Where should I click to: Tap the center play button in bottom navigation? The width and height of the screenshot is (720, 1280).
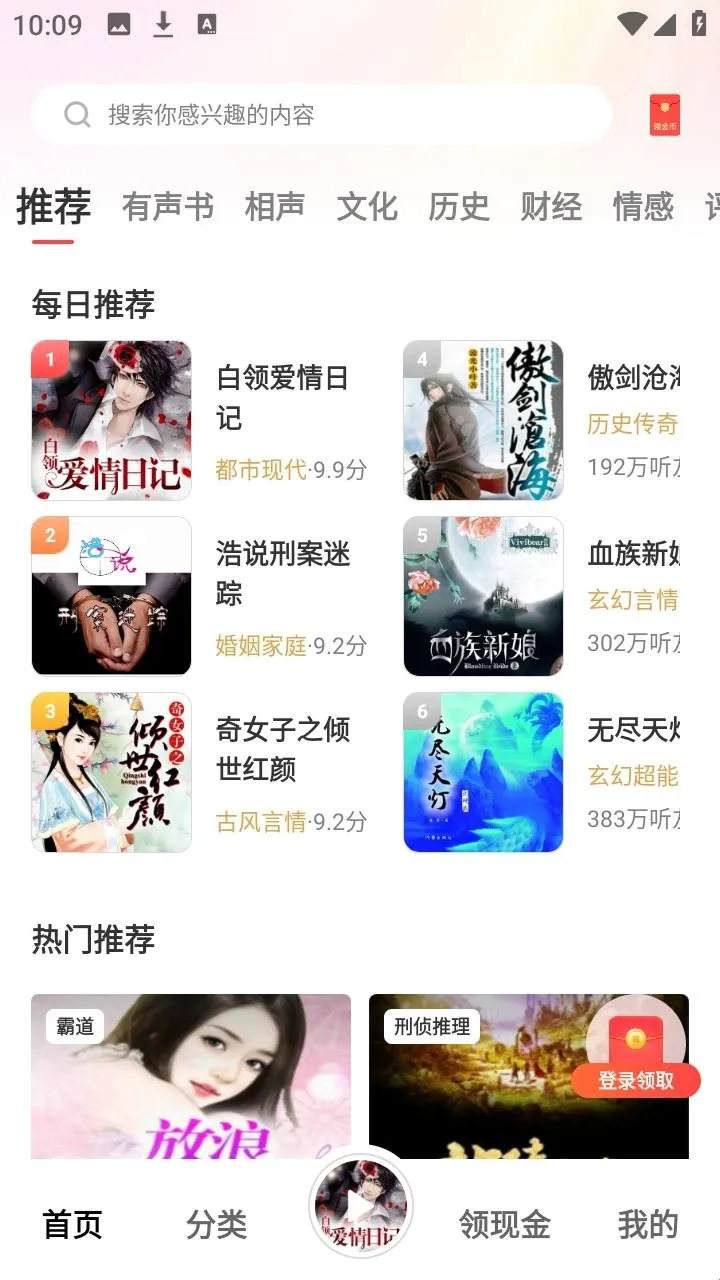(360, 1204)
